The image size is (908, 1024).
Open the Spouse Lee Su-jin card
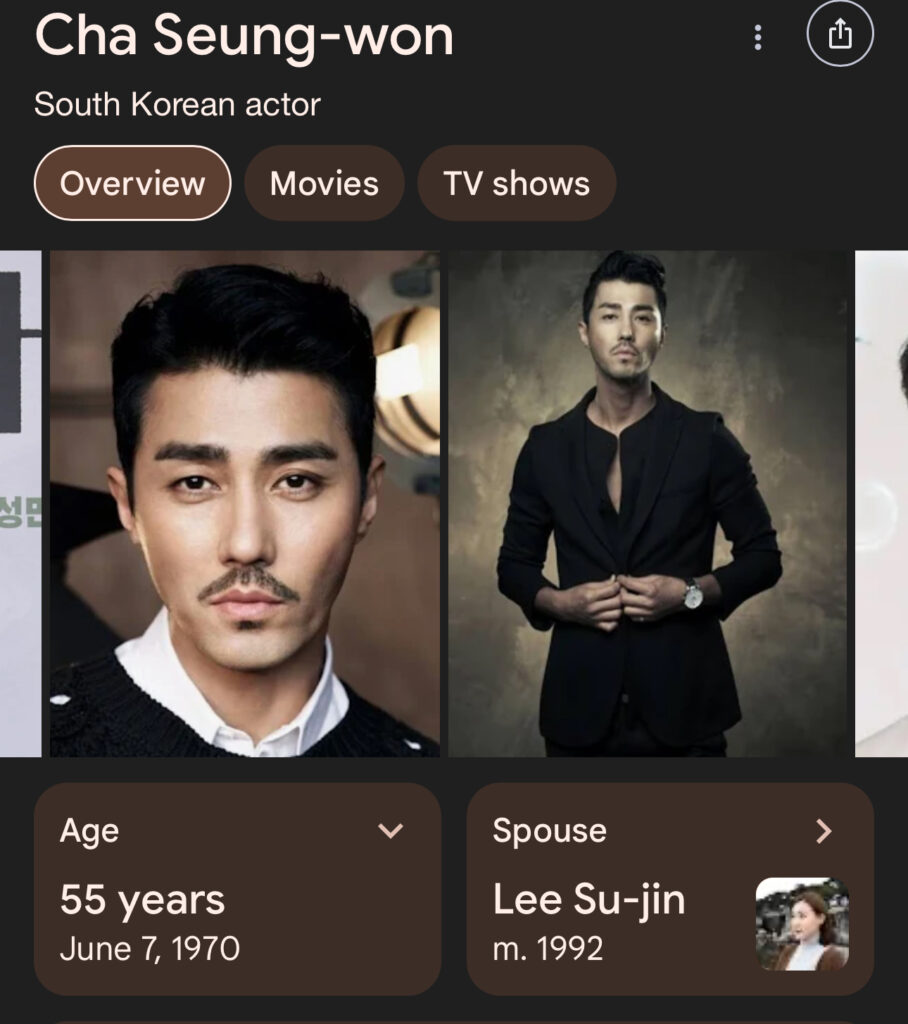coord(669,889)
